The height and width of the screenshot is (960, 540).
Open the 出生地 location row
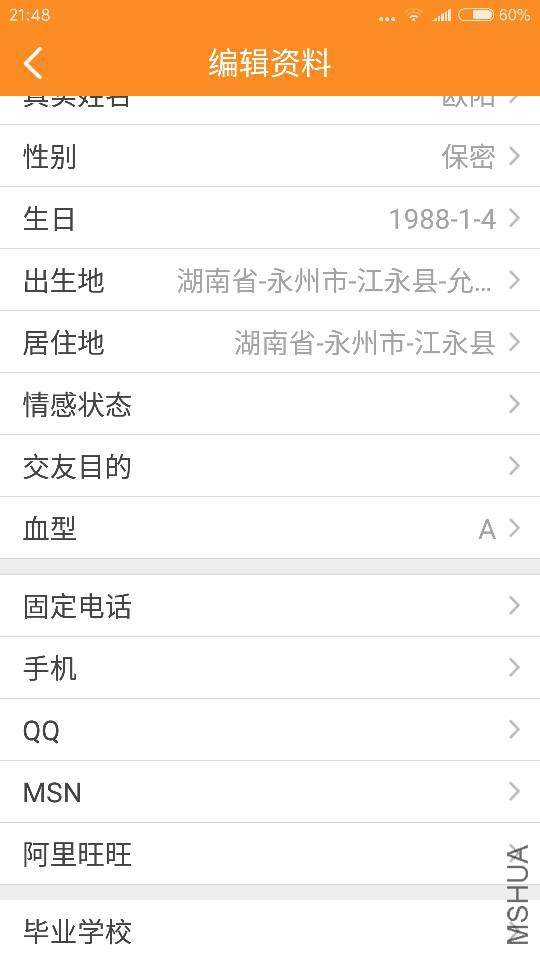(x=270, y=280)
